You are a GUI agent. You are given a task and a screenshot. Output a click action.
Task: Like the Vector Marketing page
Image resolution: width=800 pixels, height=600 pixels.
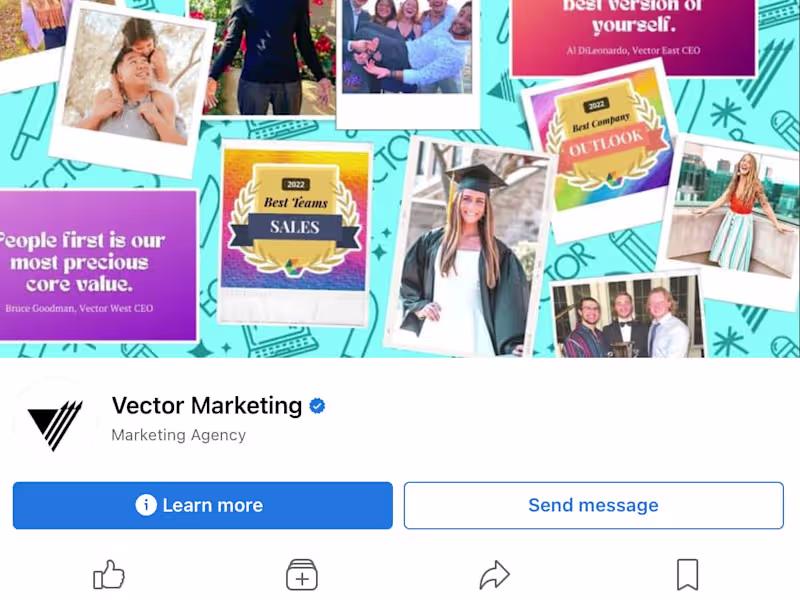108,575
